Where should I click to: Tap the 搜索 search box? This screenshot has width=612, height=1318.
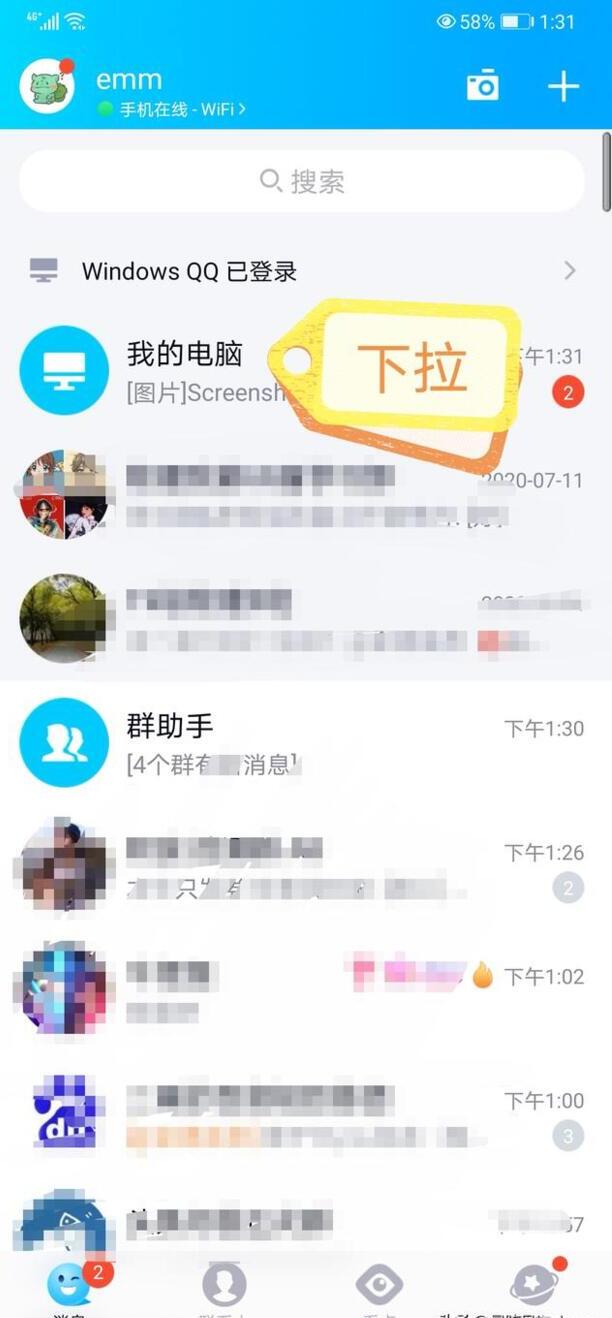[302, 181]
